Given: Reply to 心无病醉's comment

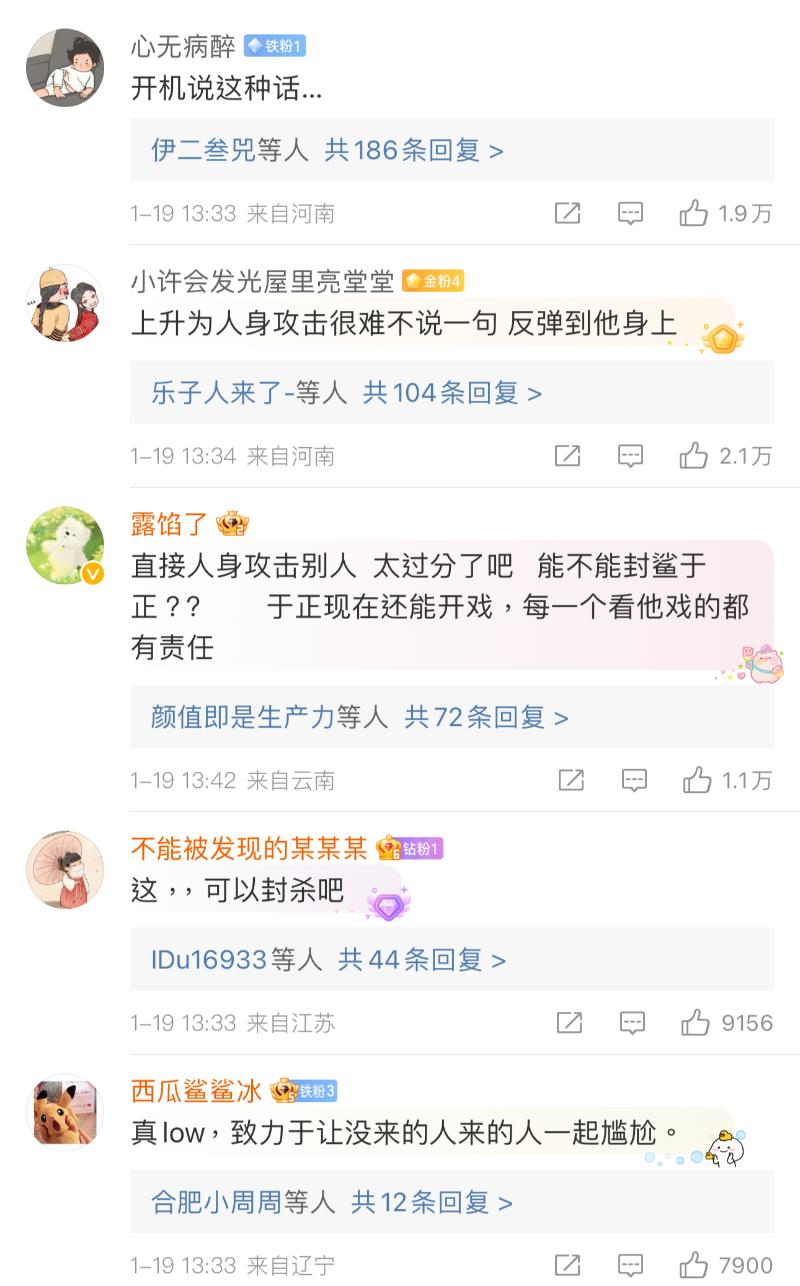Looking at the screenshot, I should [x=630, y=213].
